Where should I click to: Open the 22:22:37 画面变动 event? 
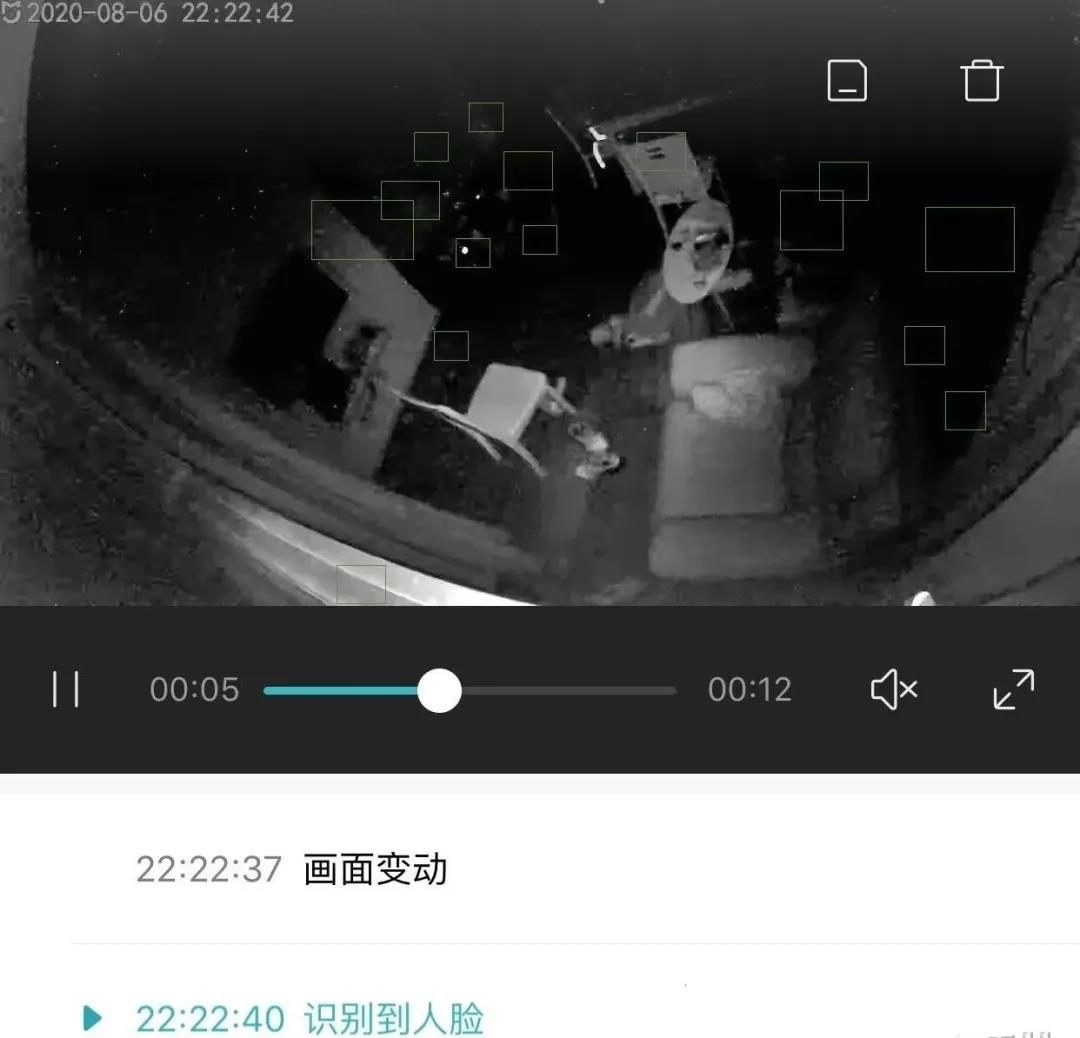[292, 869]
